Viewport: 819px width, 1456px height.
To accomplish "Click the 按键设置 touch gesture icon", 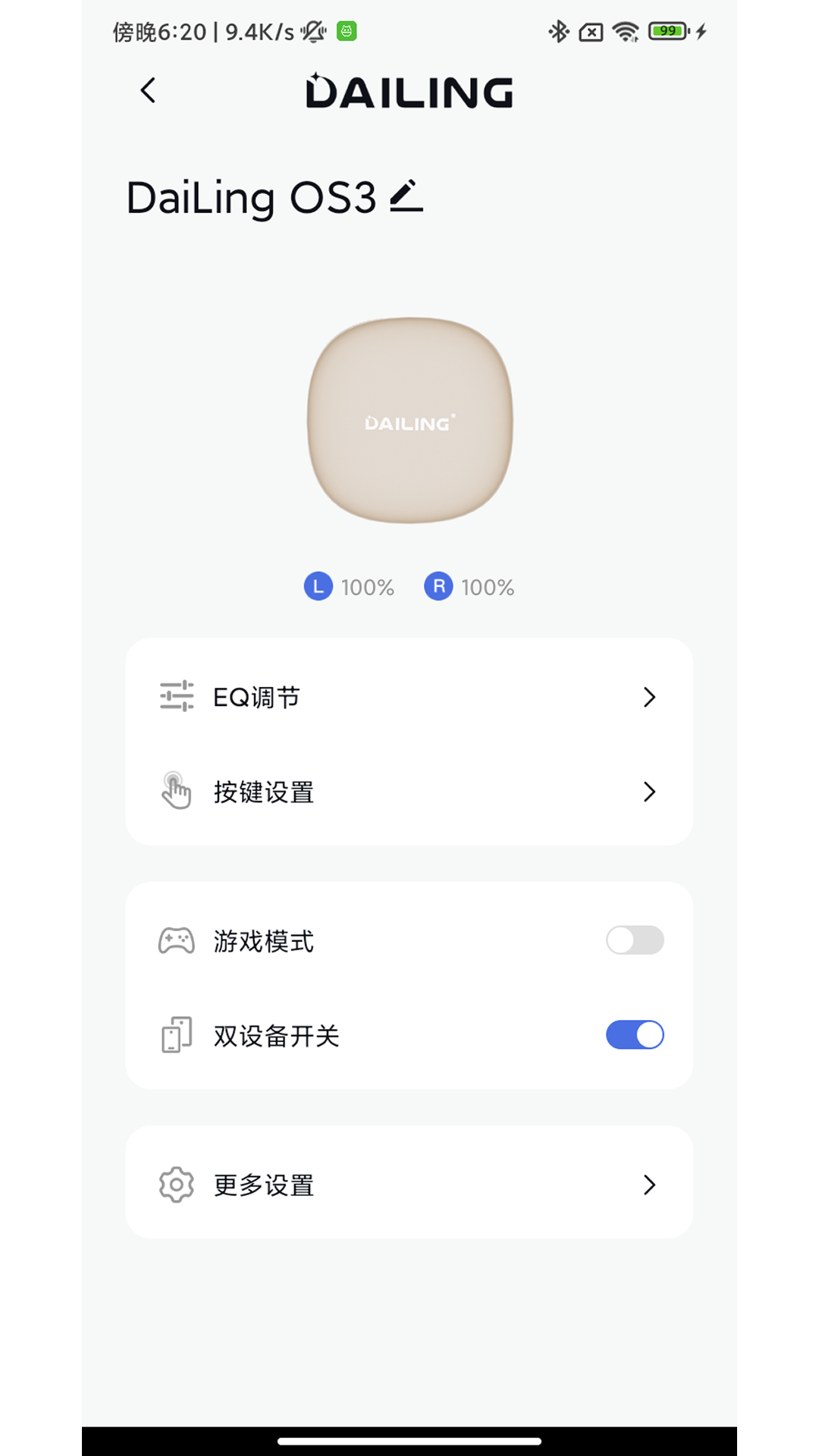I will pos(177,792).
